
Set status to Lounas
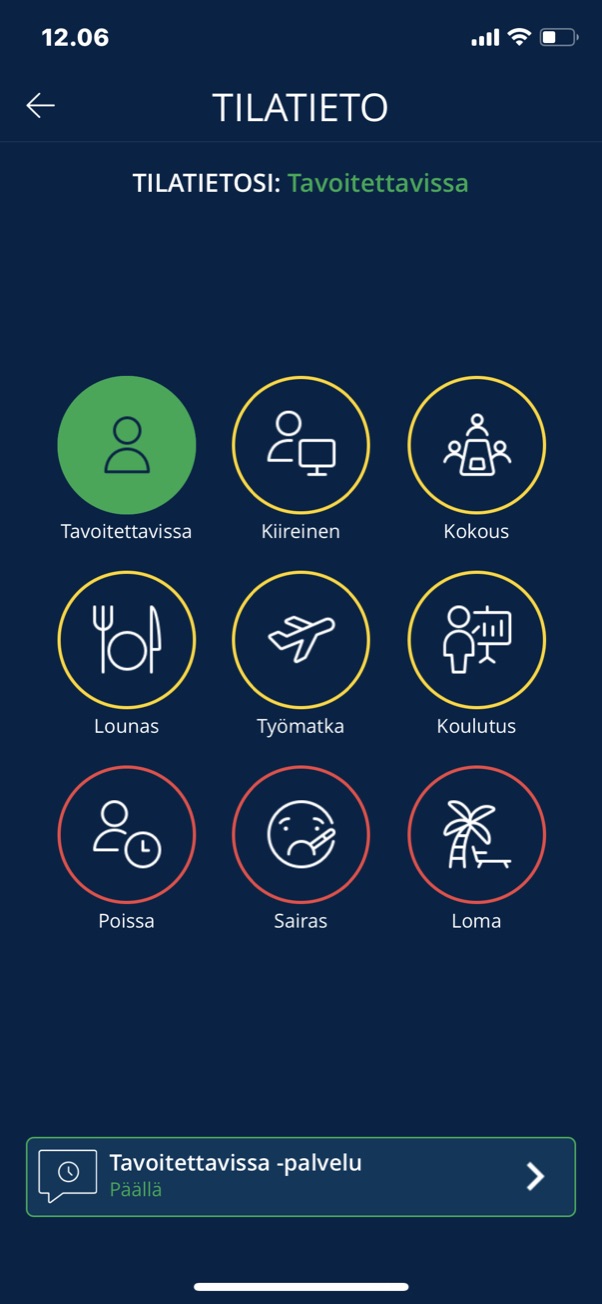[x=127, y=640]
